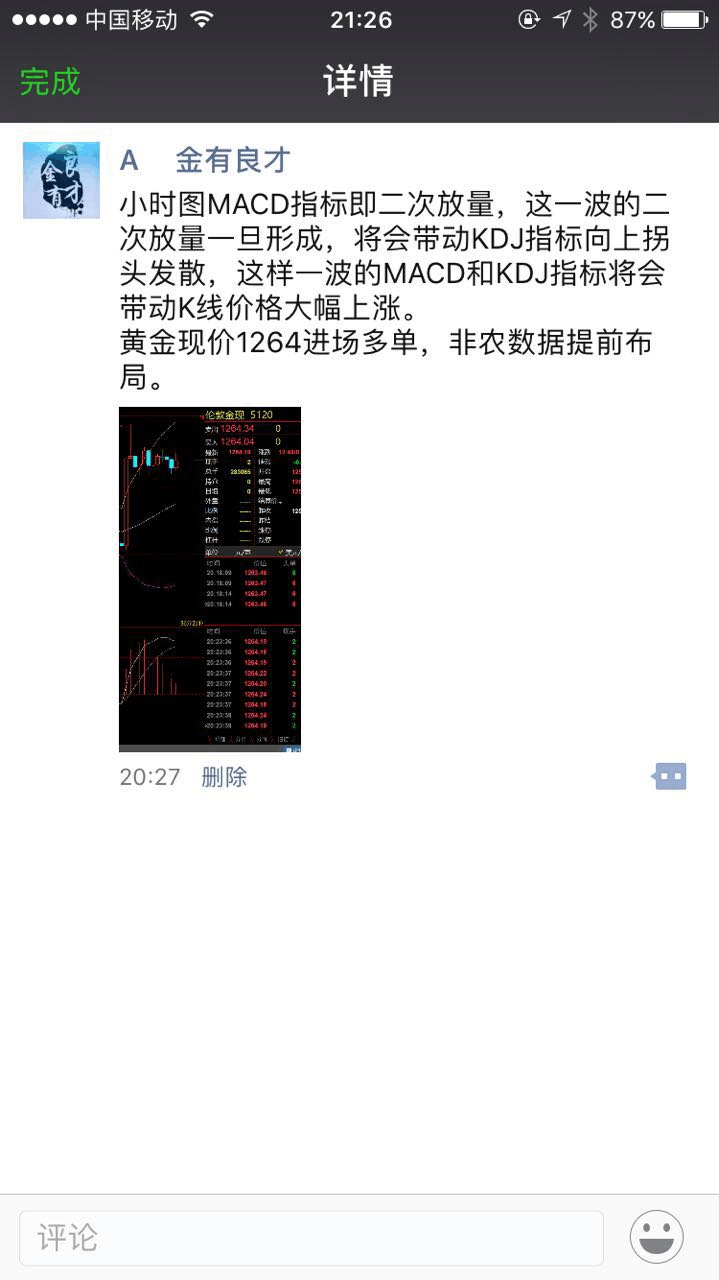
Task: Open the poster name A 金有良才
Action: (205, 160)
